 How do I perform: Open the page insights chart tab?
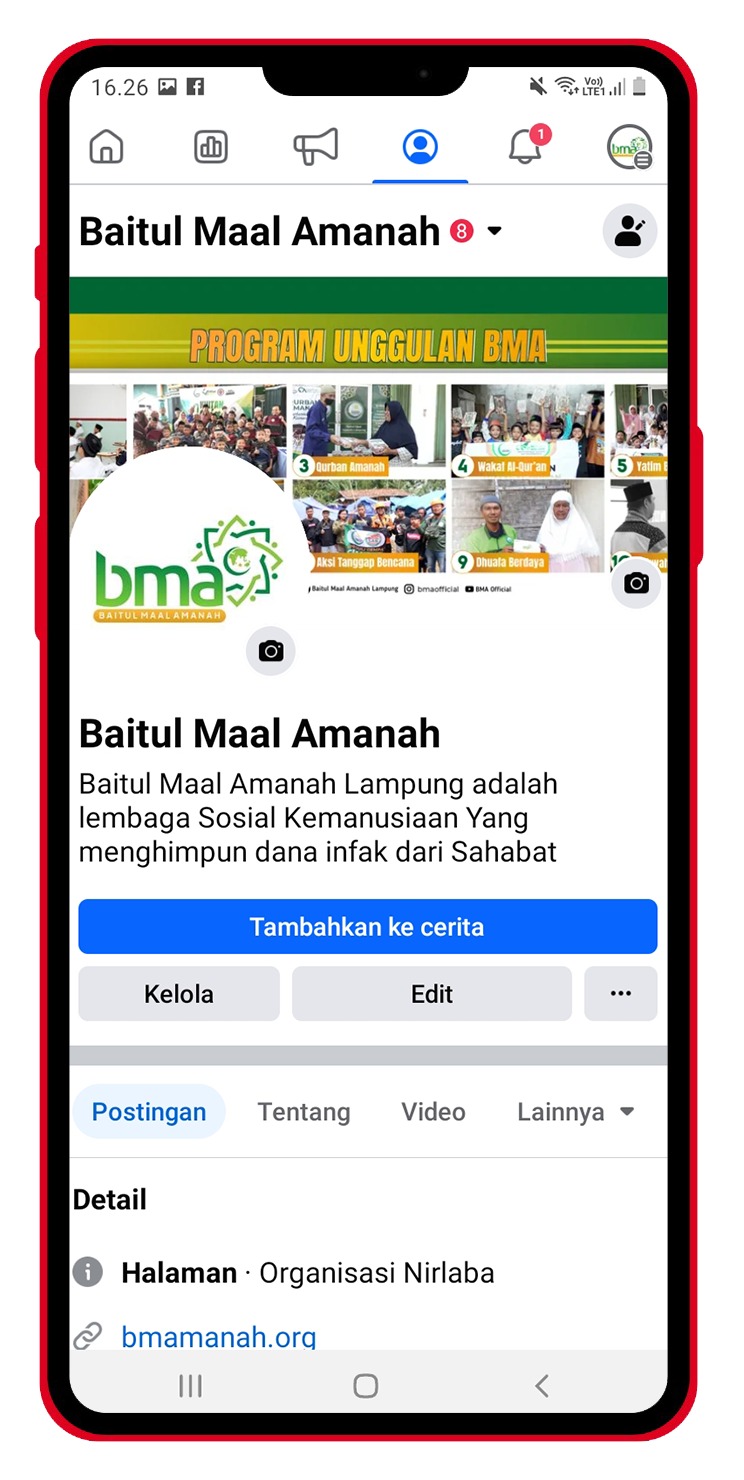click(211, 147)
